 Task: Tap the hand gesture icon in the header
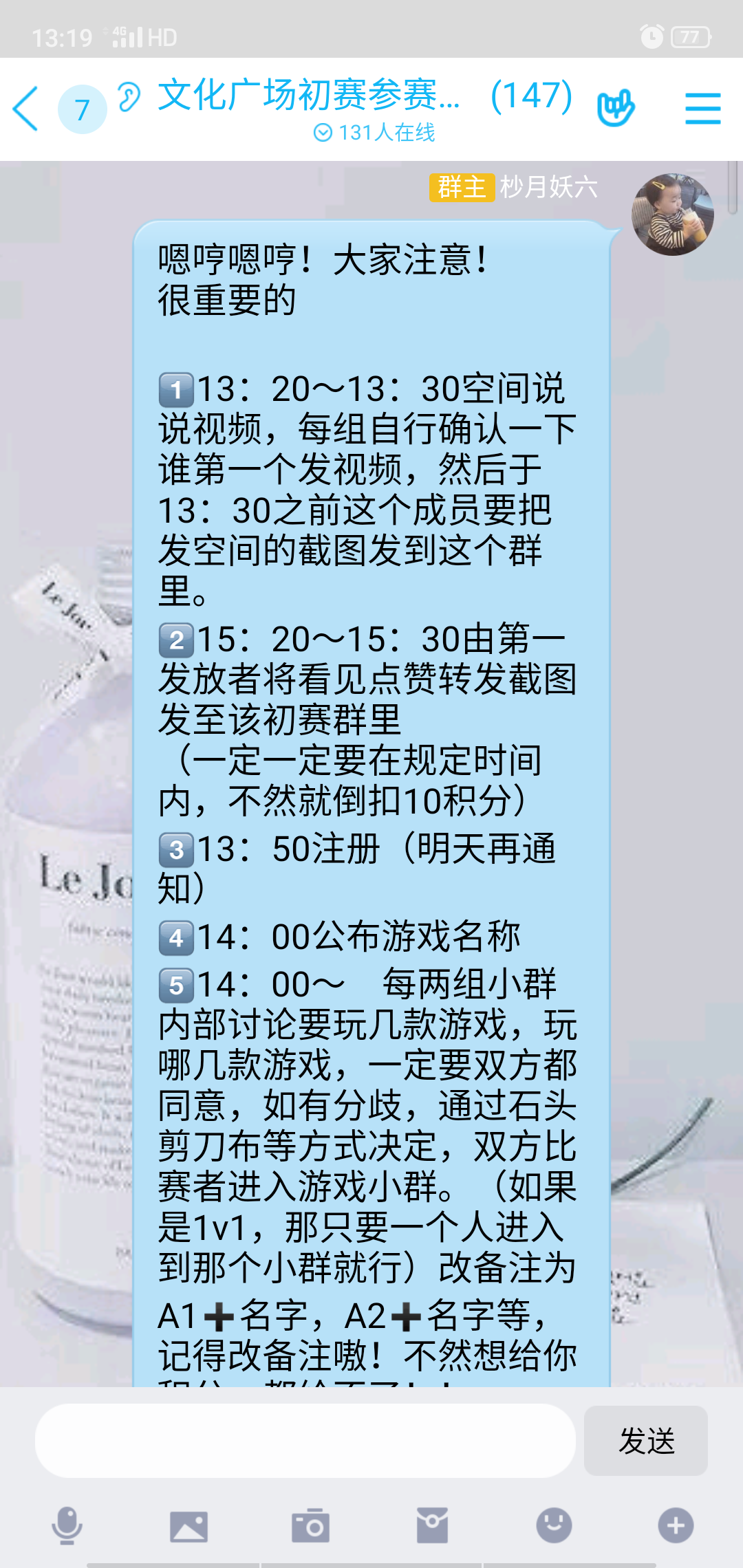[616, 108]
